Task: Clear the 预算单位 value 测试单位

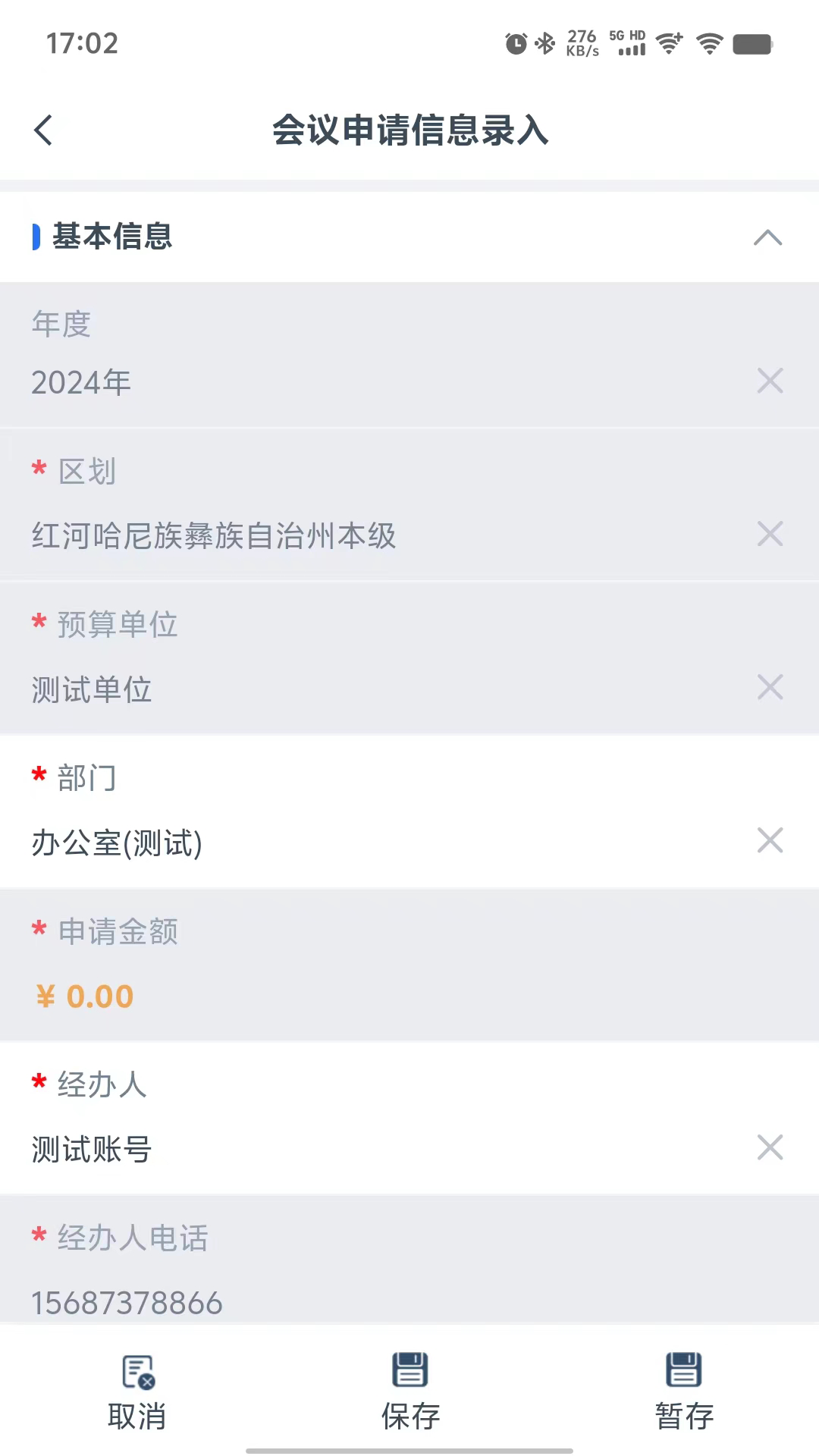Action: click(770, 687)
